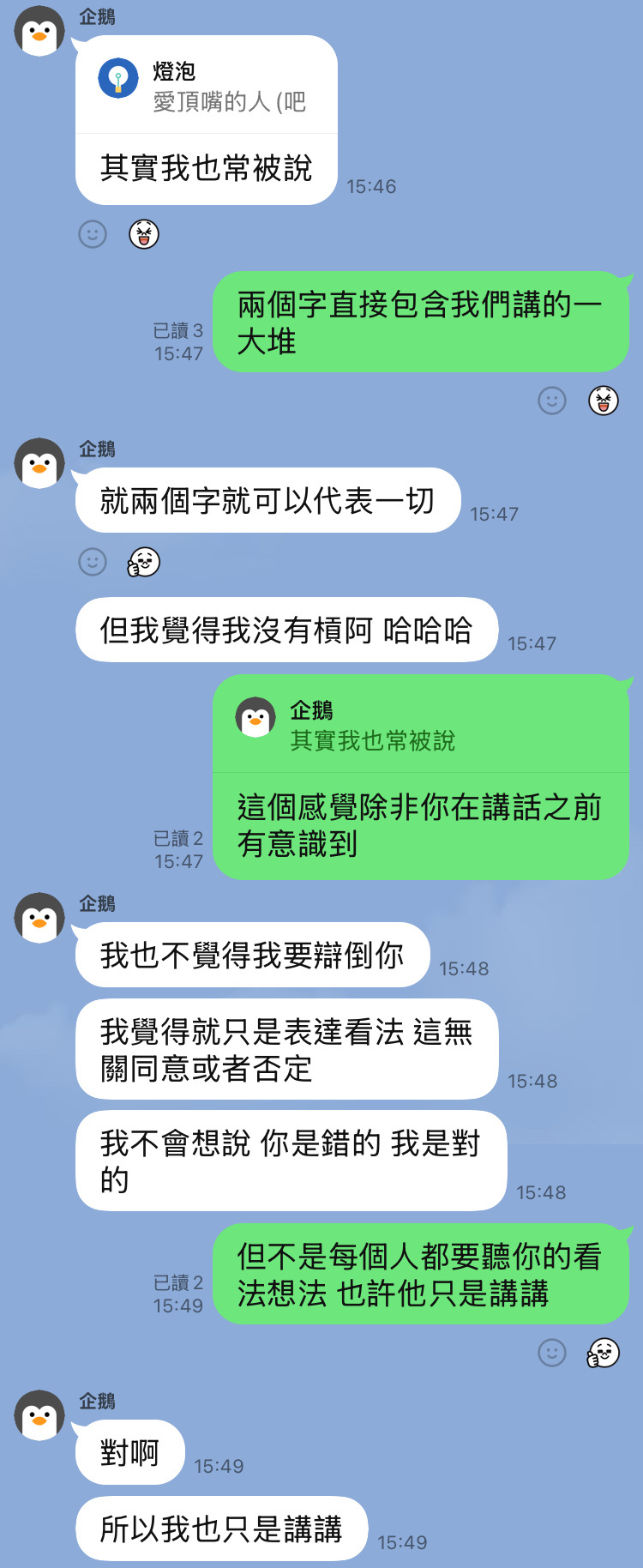The image size is (643, 1568).
Task: Add a reaction to "兩個字直接包含我們講的一大堆"
Action: coord(552,401)
